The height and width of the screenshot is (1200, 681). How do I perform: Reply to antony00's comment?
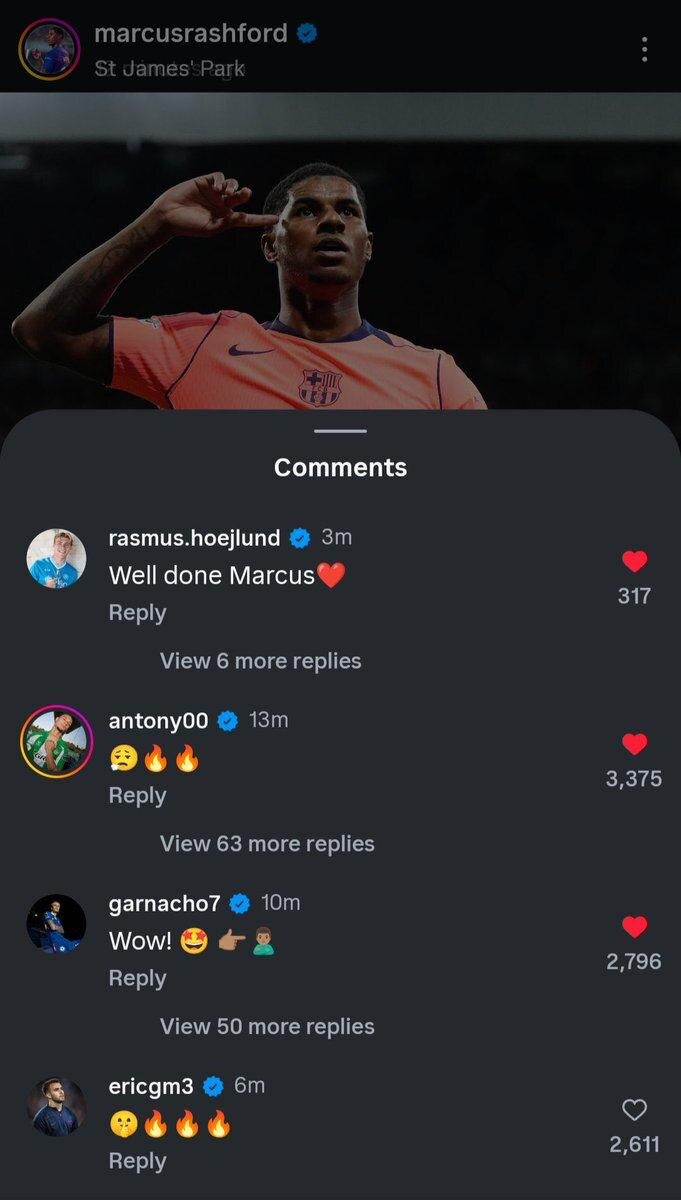[x=137, y=795]
